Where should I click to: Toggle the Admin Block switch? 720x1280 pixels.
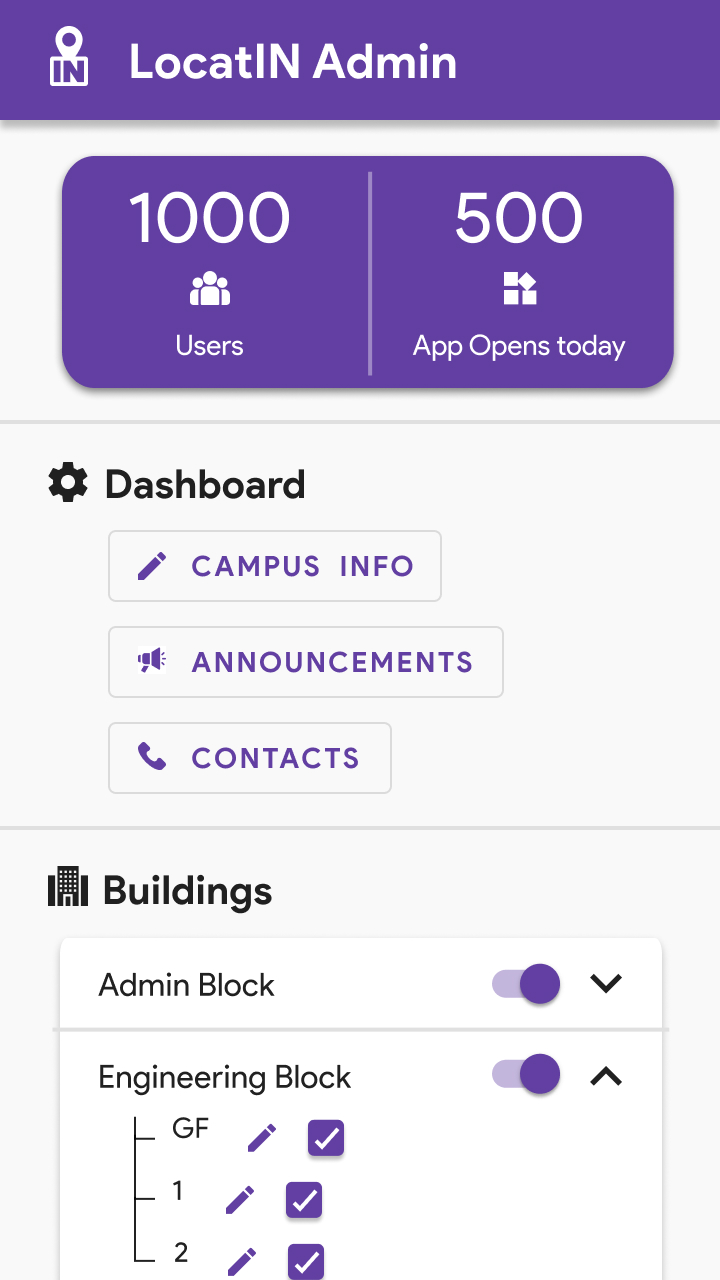[527, 984]
